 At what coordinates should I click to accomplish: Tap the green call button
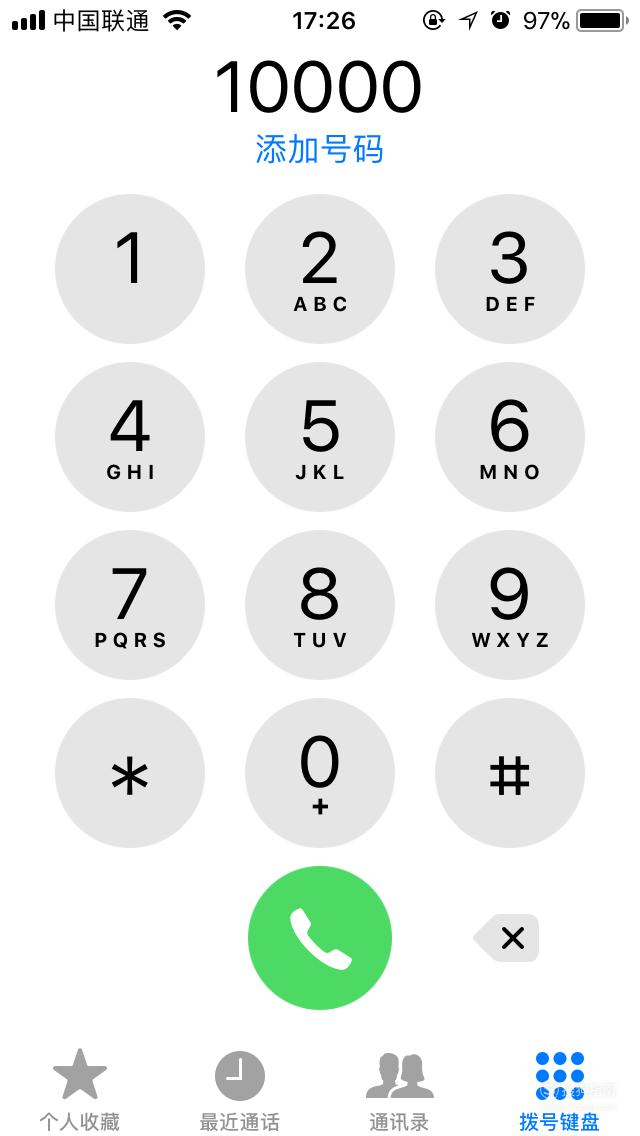pyautogui.click(x=320, y=938)
